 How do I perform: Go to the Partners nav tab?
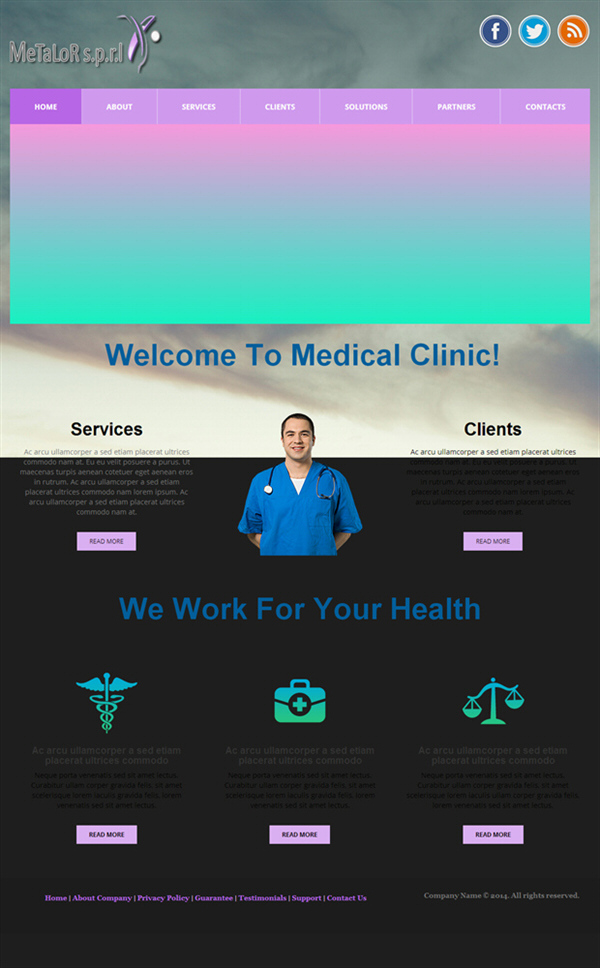pos(456,107)
